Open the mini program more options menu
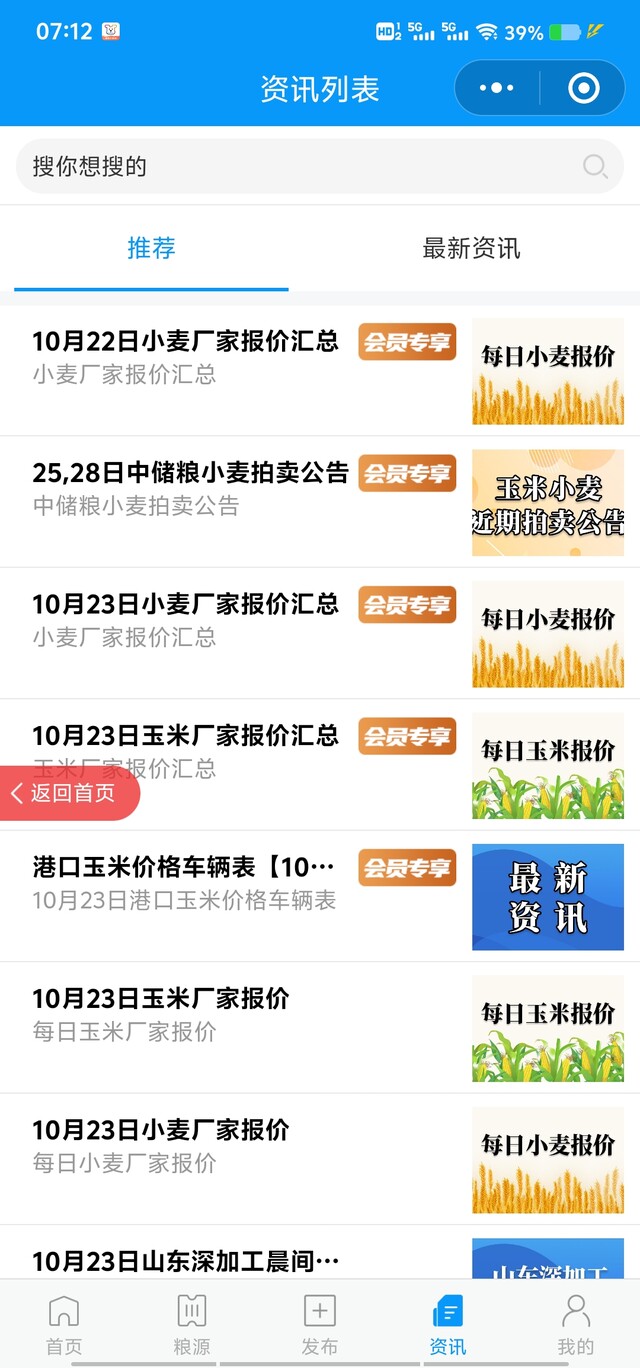The height and width of the screenshot is (1368, 640). [496, 88]
